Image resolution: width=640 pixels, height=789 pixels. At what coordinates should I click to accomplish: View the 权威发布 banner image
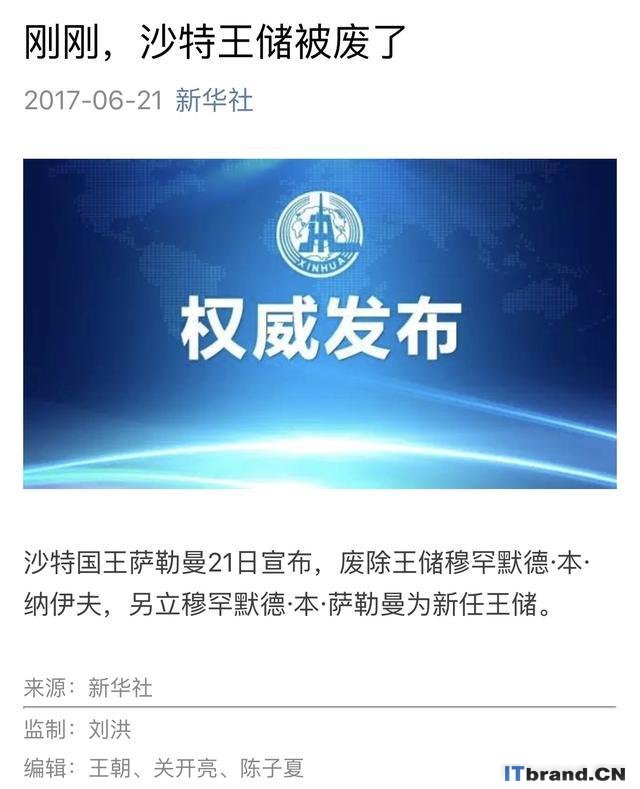pyautogui.click(x=320, y=323)
